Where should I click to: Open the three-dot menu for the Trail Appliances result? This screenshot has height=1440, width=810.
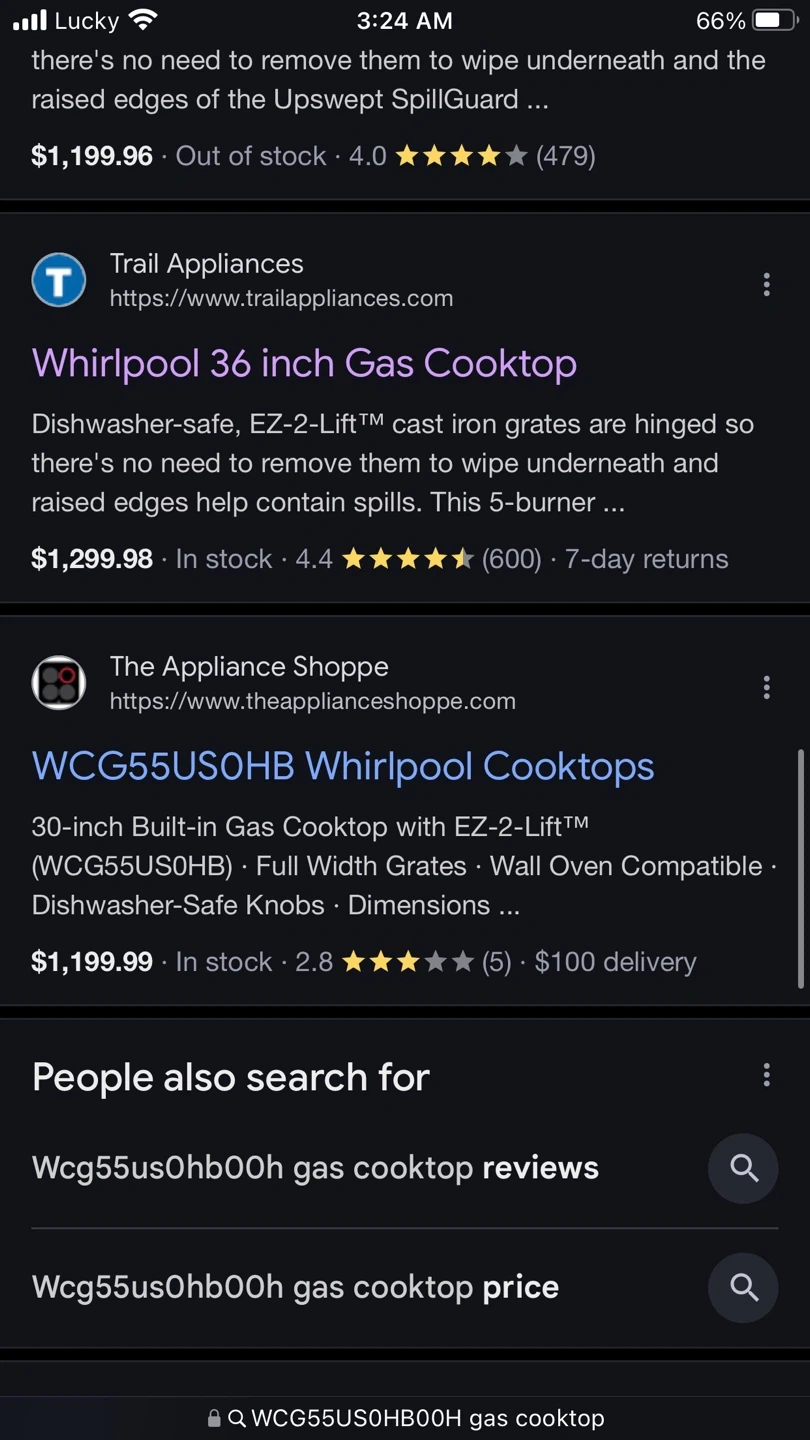766,284
